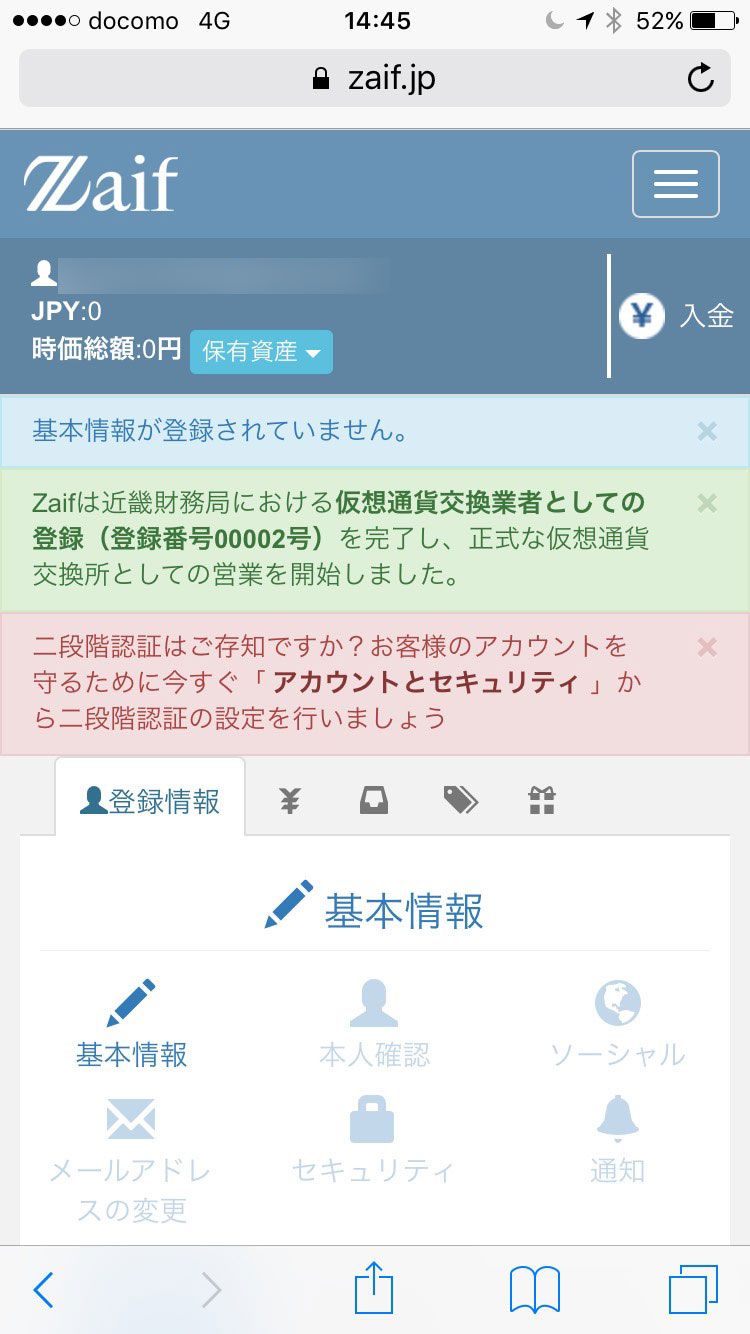The width and height of the screenshot is (750, 1334).
Task: Switch to the yen symbol tab
Action: click(290, 800)
